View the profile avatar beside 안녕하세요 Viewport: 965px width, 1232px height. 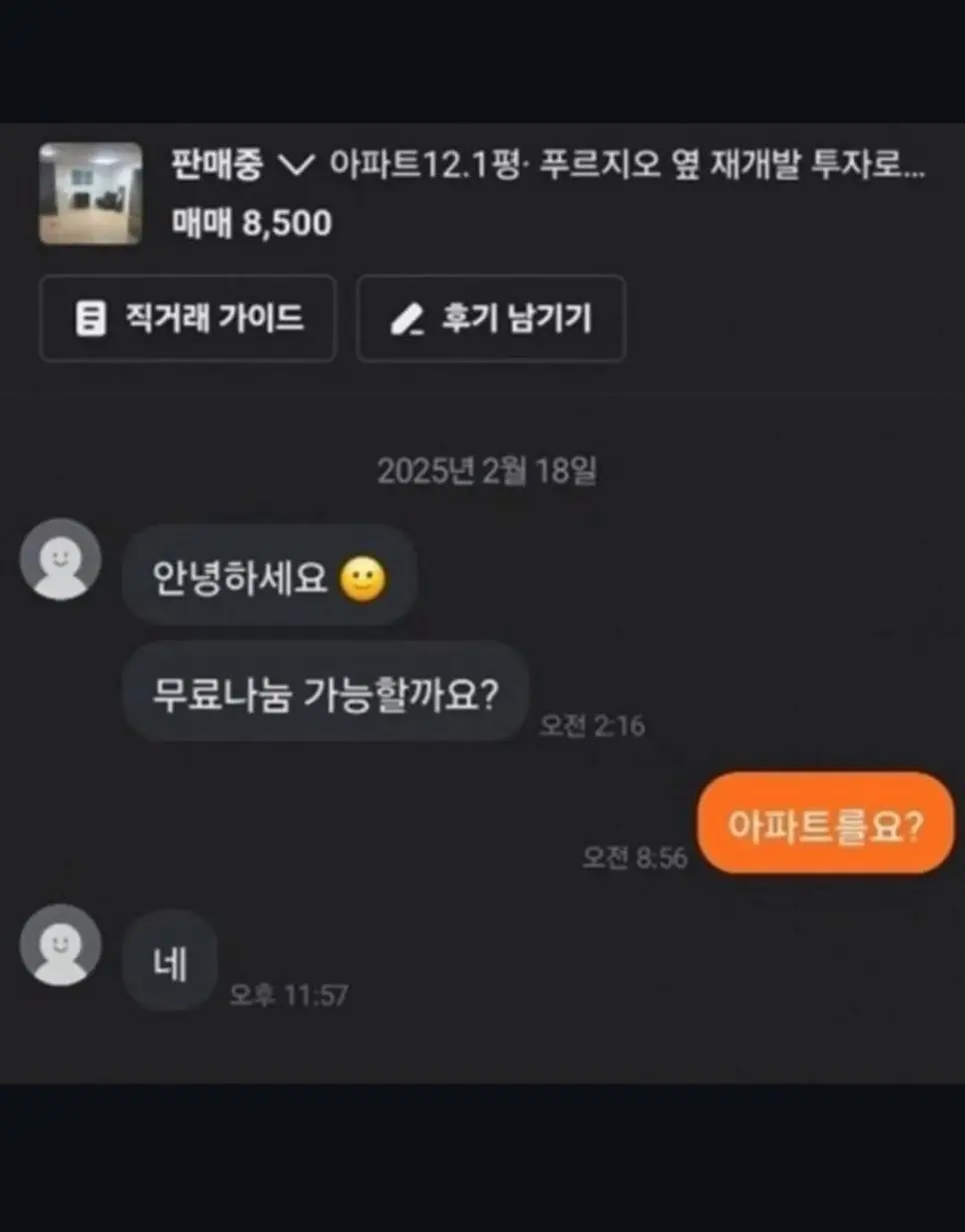[x=61, y=560]
